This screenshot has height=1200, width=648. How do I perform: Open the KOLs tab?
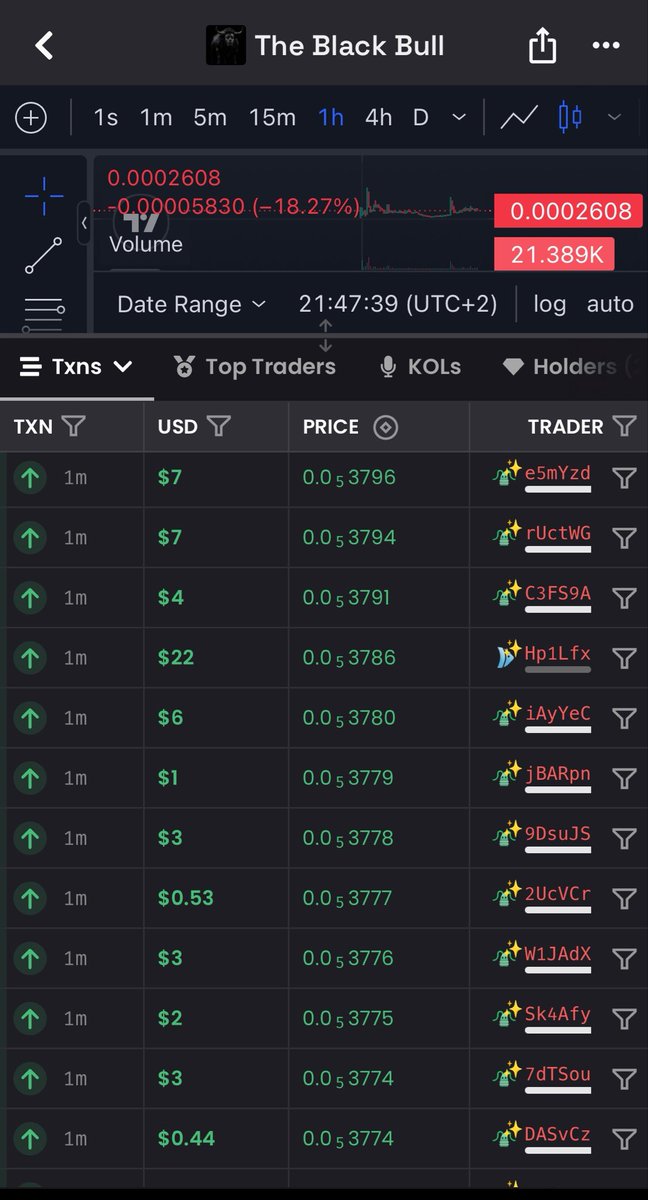(421, 367)
